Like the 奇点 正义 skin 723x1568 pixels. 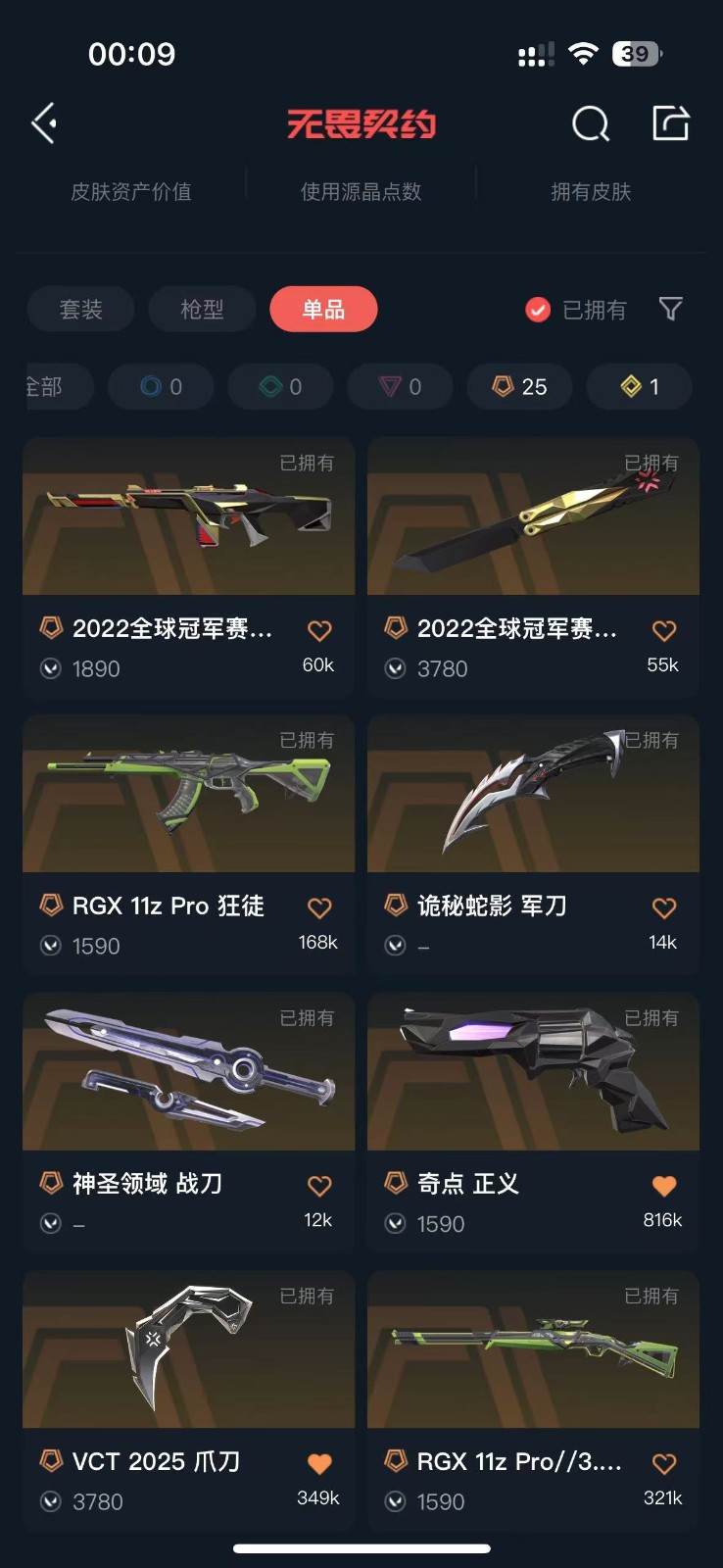[663, 1186]
